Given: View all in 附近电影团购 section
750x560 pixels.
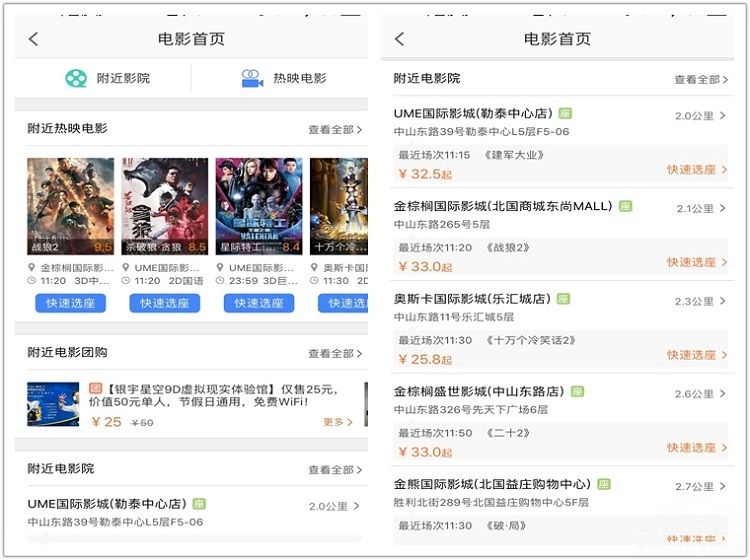Looking at the screenshot, I should pyautogui.click(x=334, y=354).
